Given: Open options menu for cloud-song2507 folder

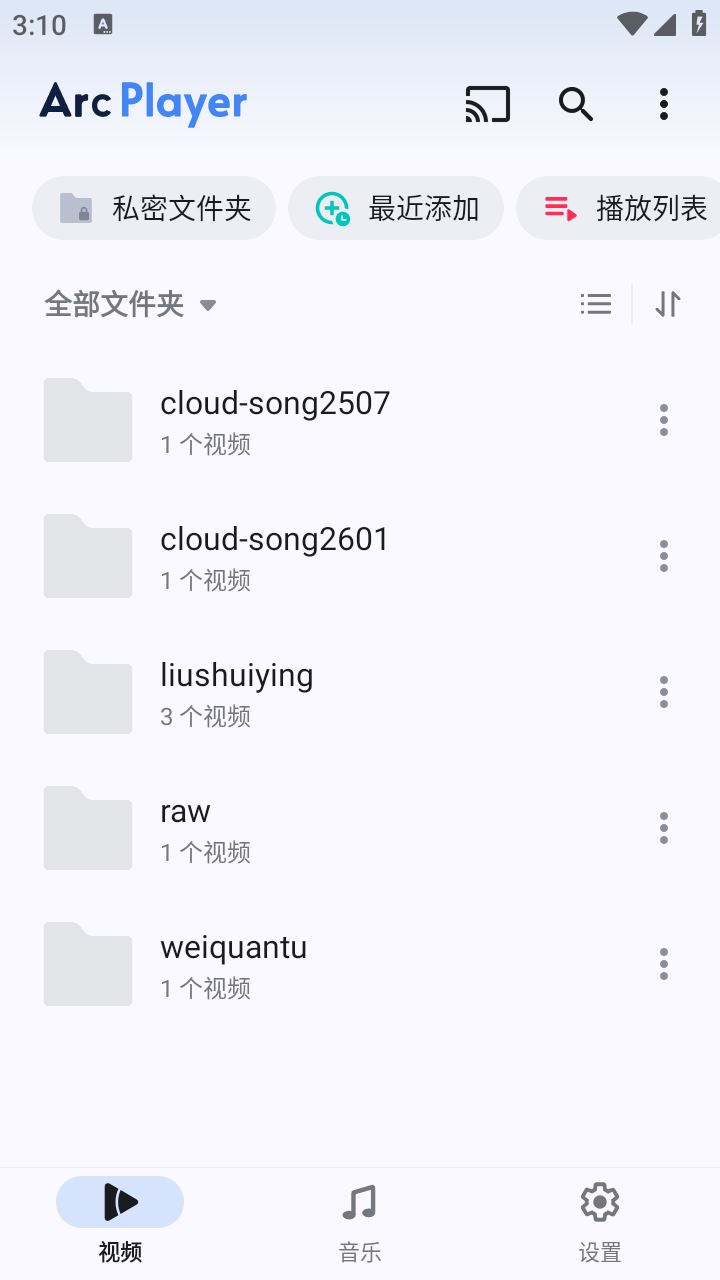Looking at the screenshot, I should point(663,420).
